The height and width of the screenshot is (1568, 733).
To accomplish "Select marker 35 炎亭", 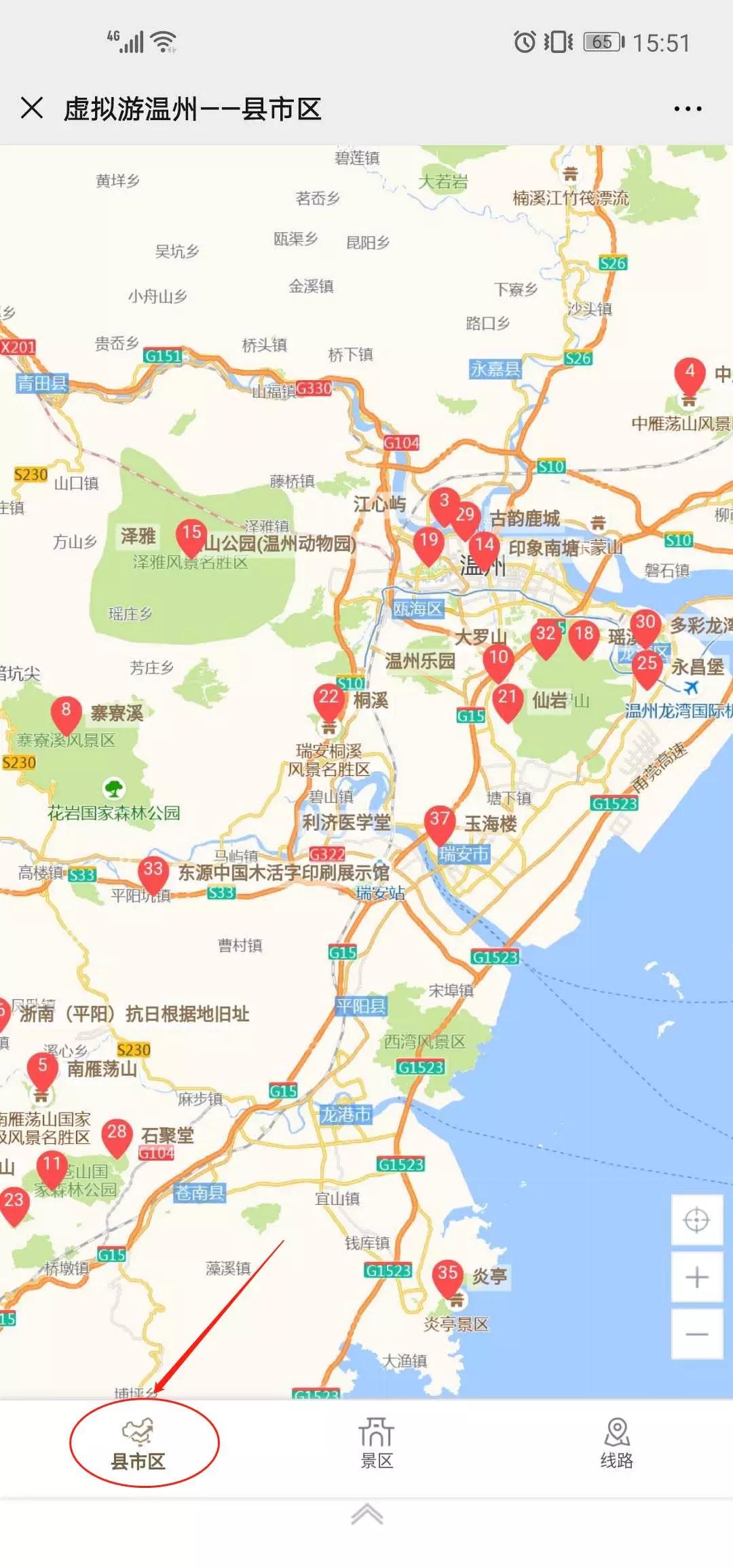I will 448,1278.
